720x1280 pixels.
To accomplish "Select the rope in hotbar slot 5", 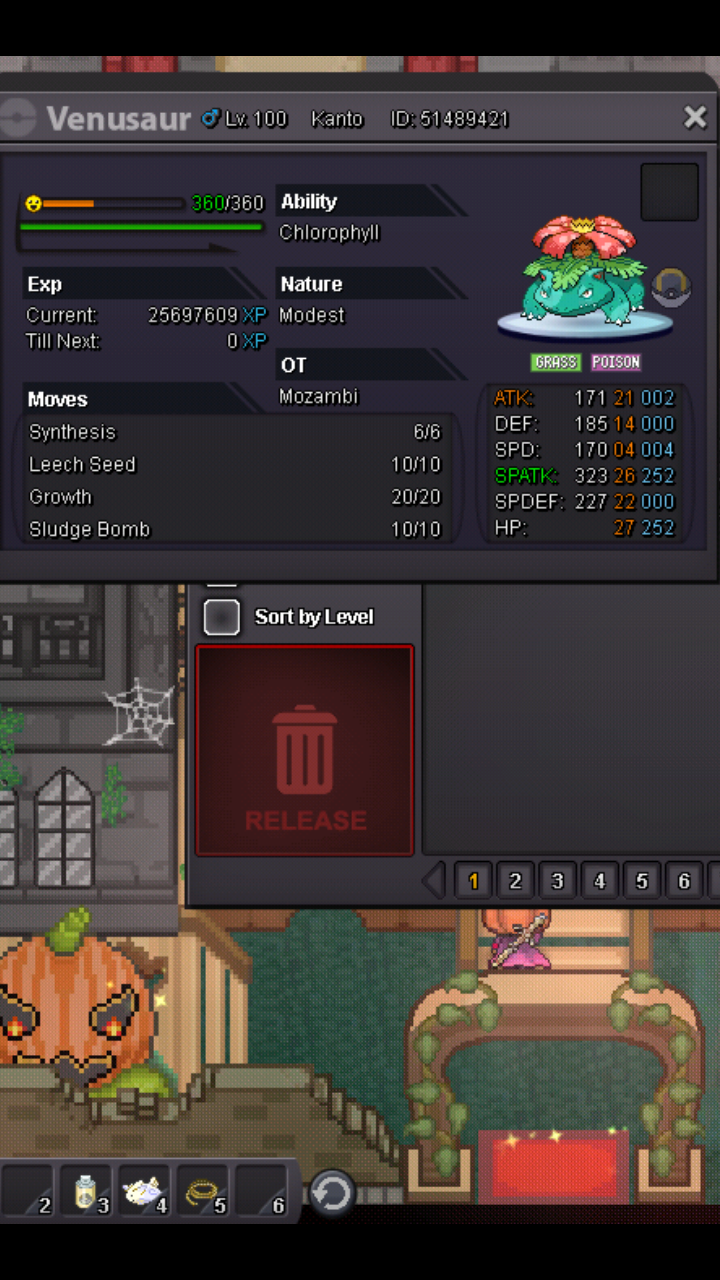I will click(203, 1193).
